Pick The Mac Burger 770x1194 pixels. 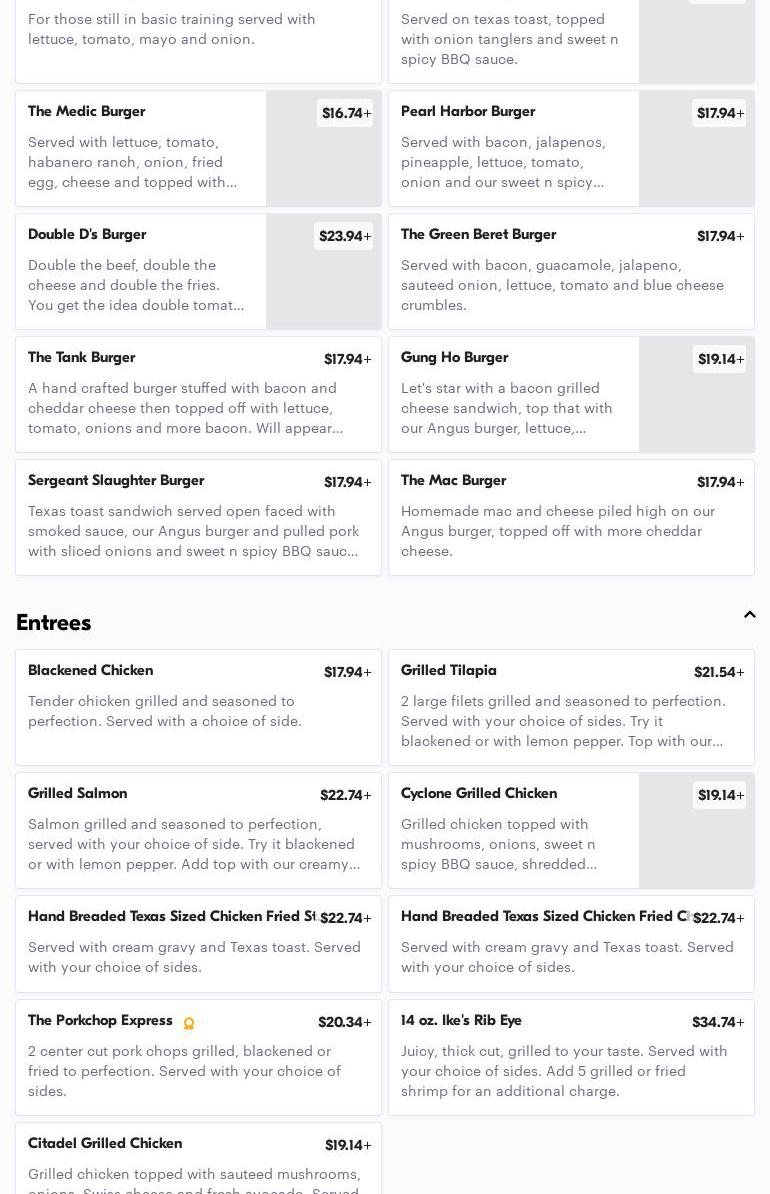coord(570,518)
